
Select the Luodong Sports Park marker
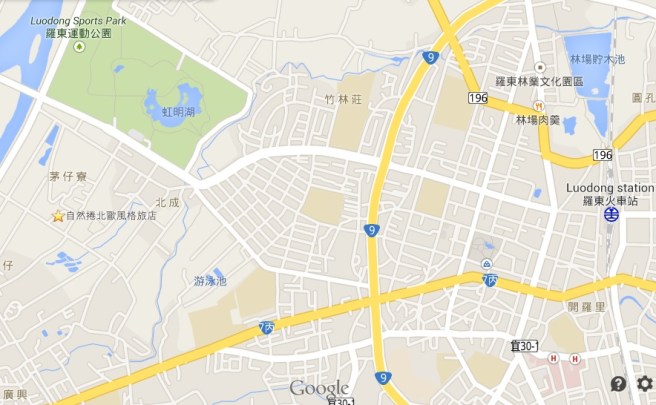click(79, 47)
